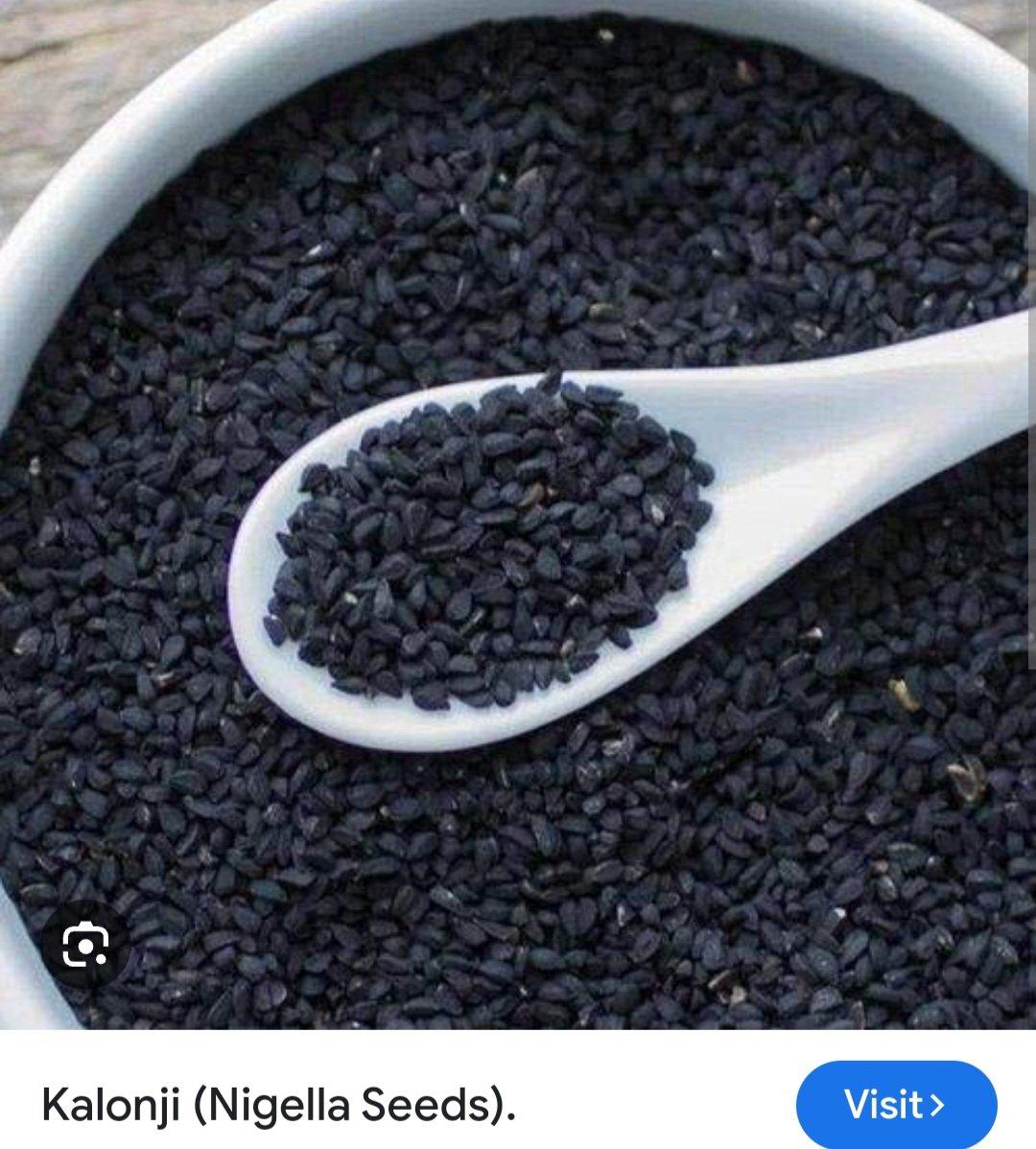Search this image with Google Lens
The height and width of the screenshot is (1149, 1036).
pyautogui.click(x=85, y=948)
